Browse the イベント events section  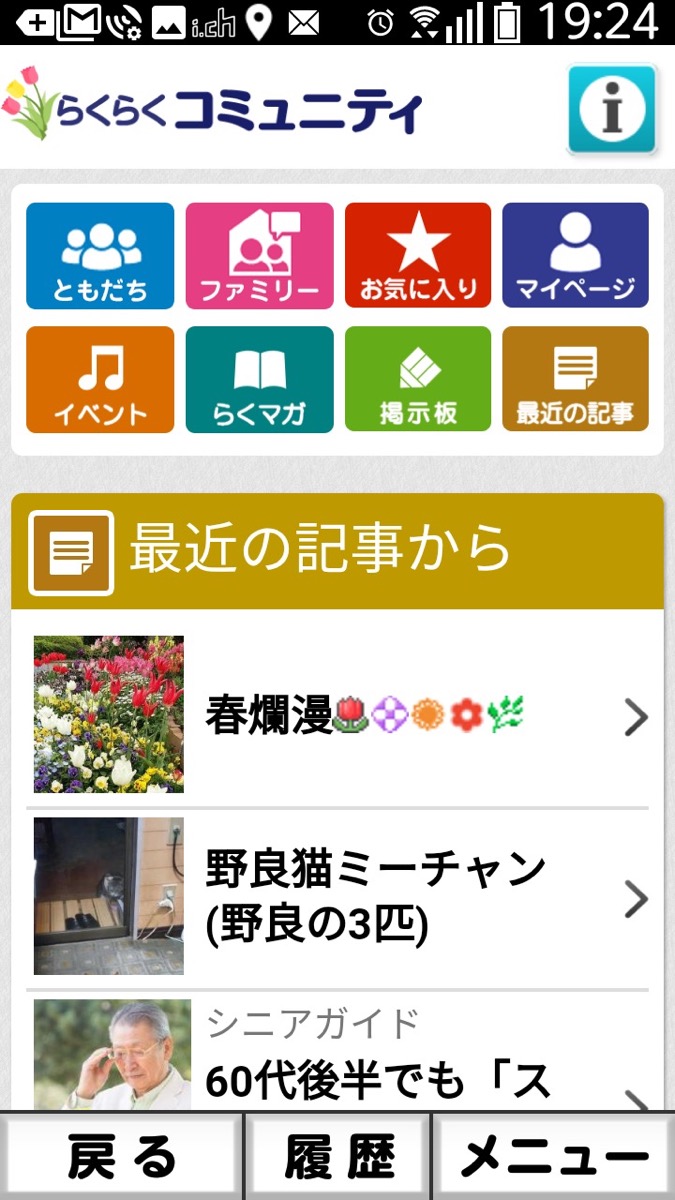(100, 379)
